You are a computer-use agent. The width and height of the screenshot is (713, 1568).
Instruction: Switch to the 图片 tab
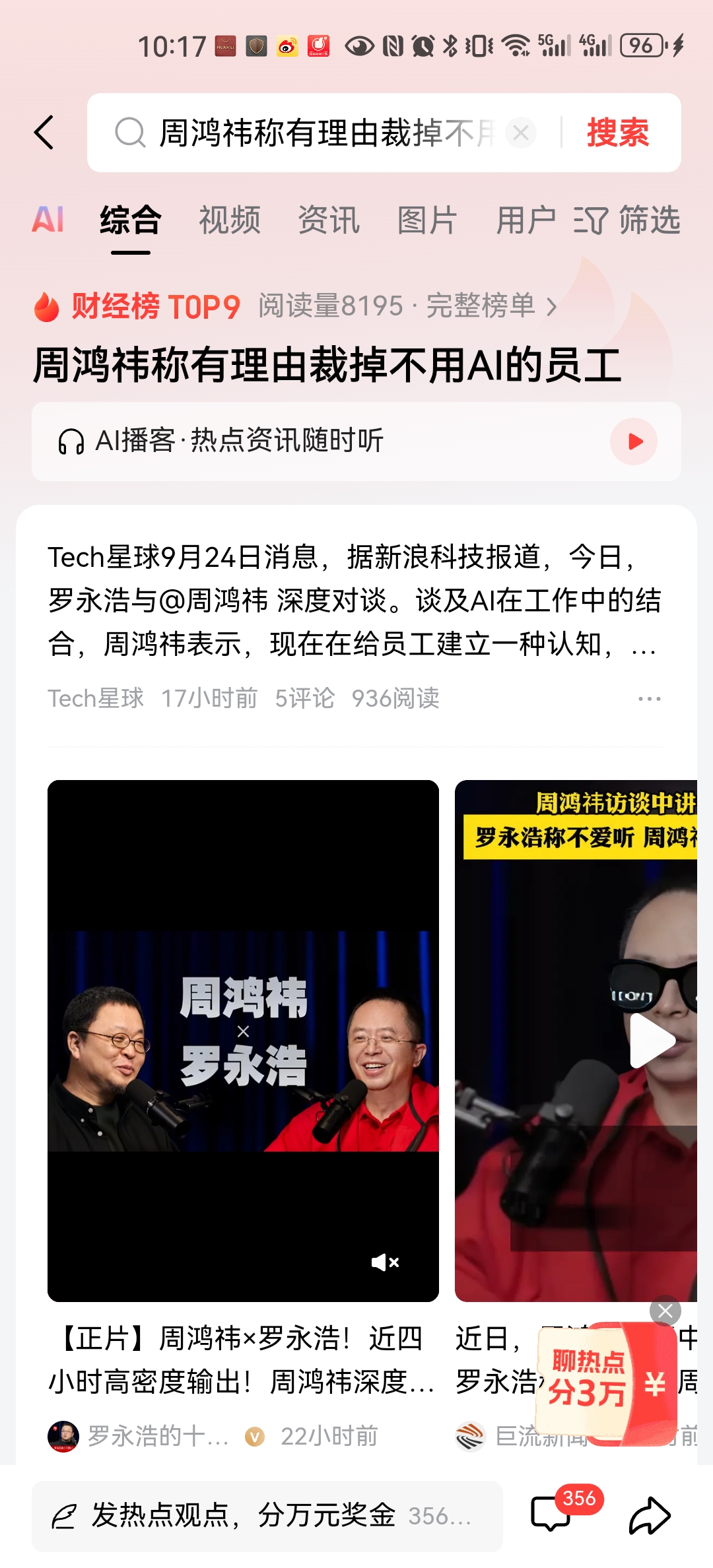point(427,220)
